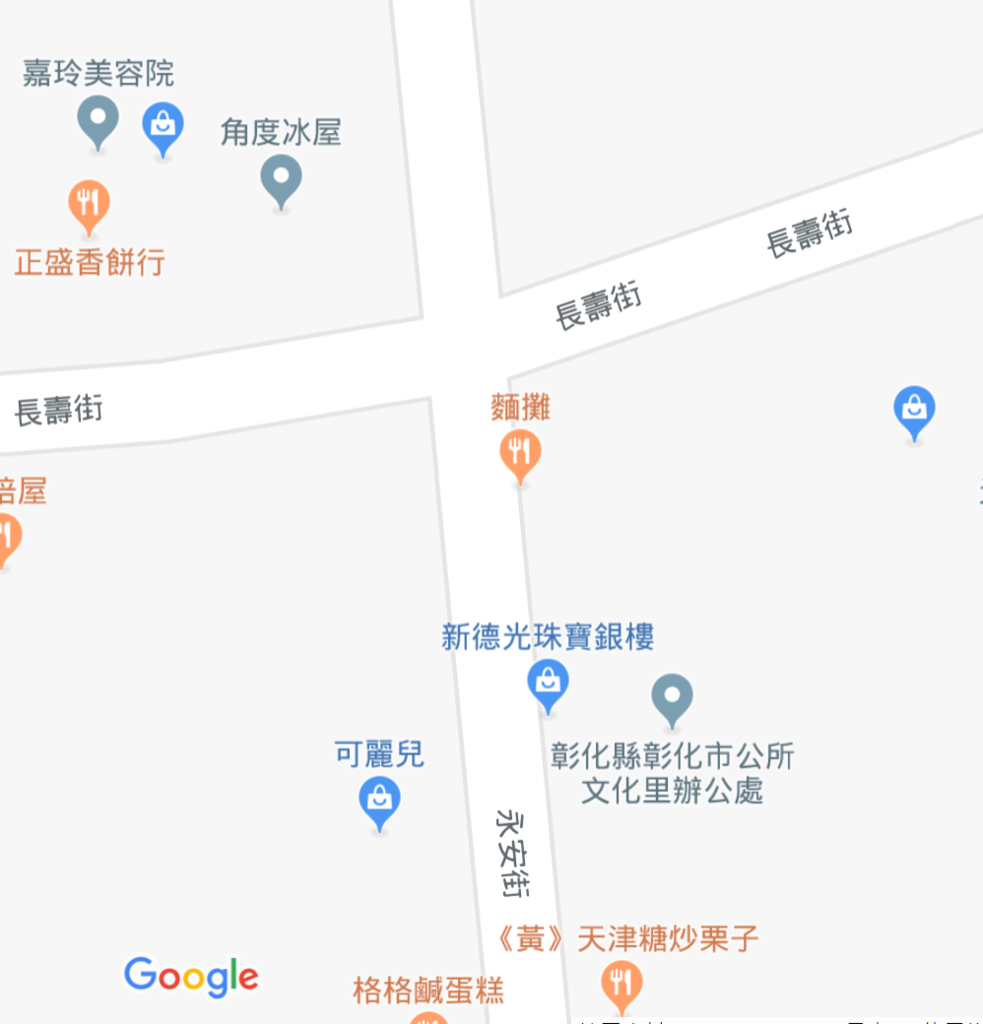Tap the shop pin beside 嘉玲美容院
This screenshot has height=1024, width=983.
click(162, 126)
